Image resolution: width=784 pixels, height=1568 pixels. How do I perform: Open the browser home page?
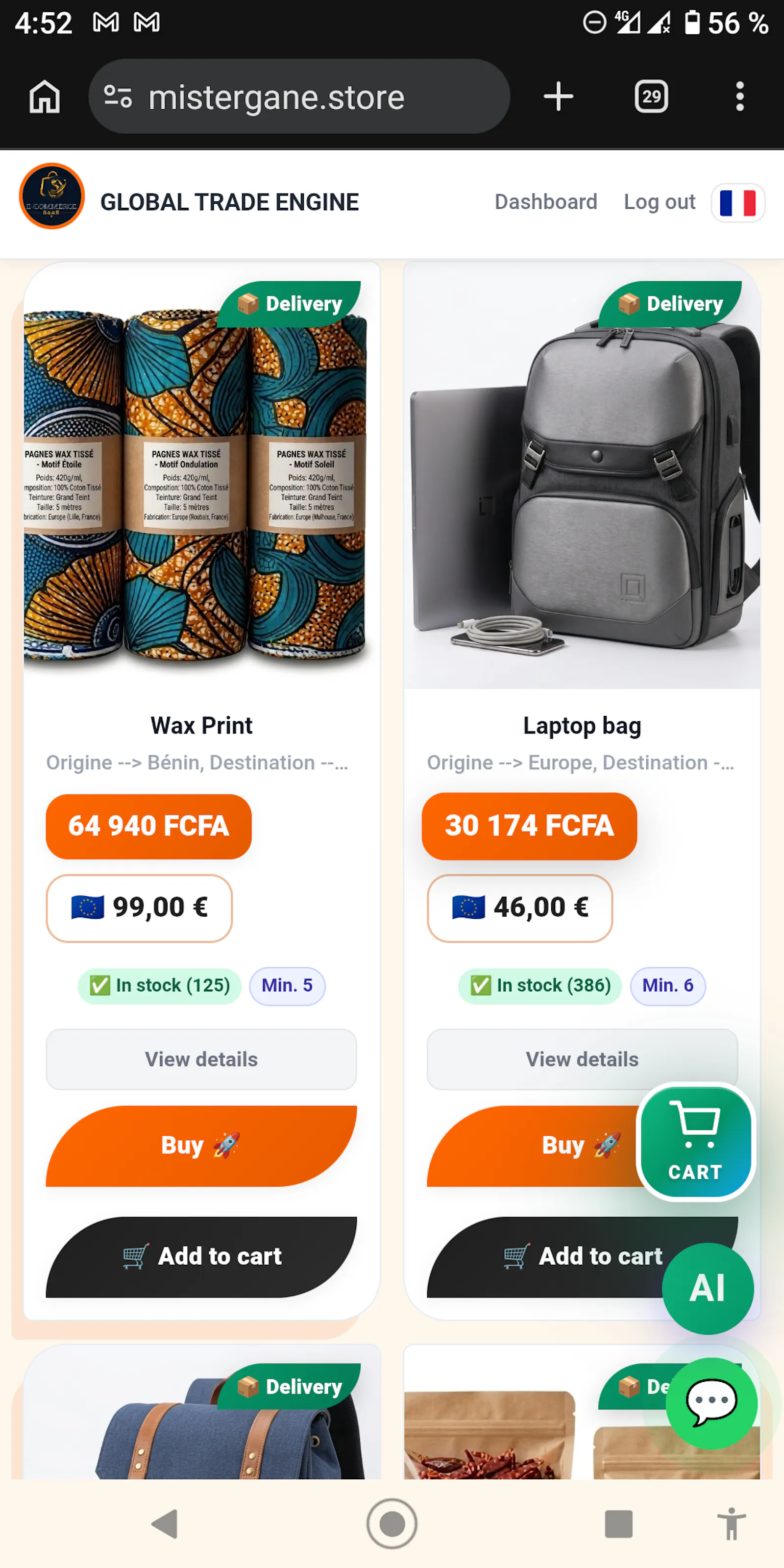45,96
